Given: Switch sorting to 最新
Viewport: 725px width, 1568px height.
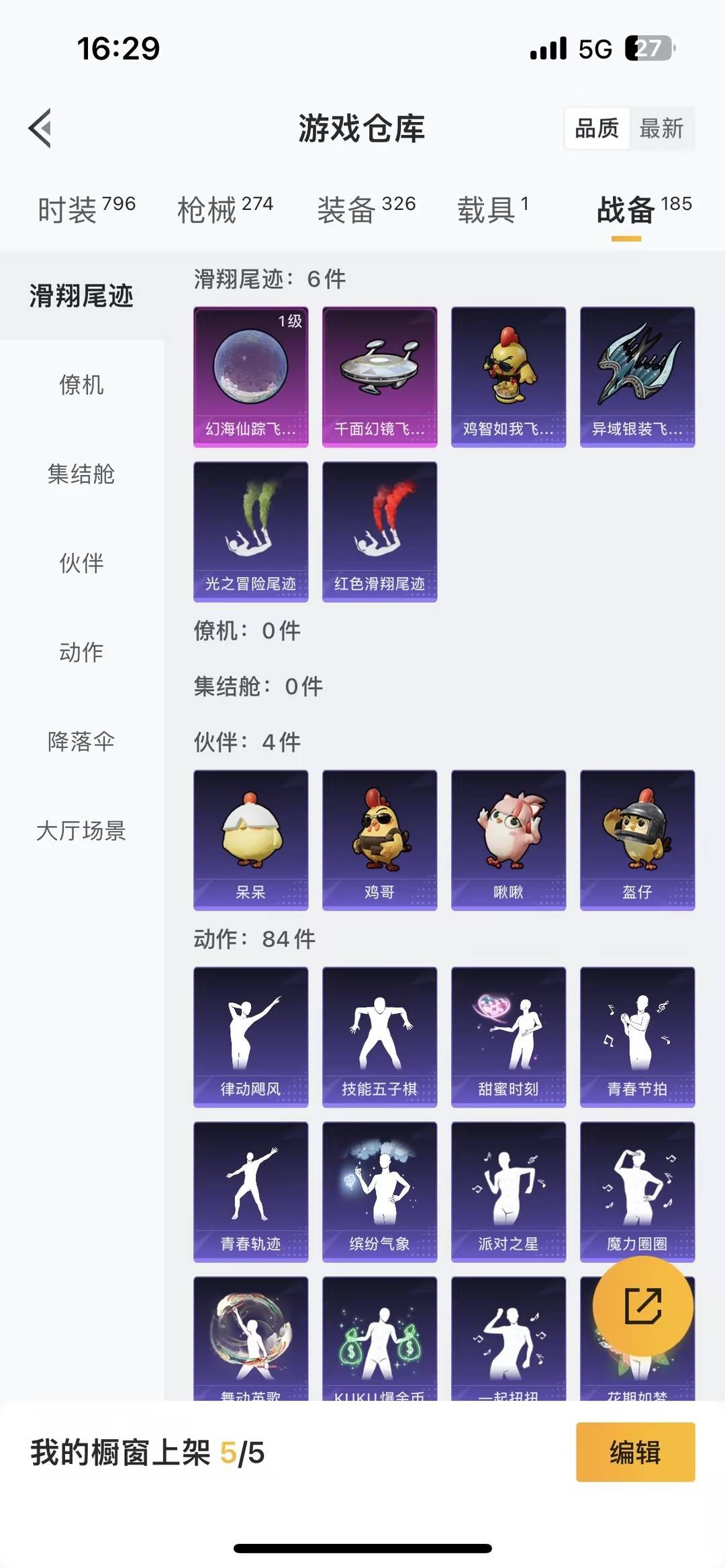Looking at the screenshot, I should click(661, 129).
